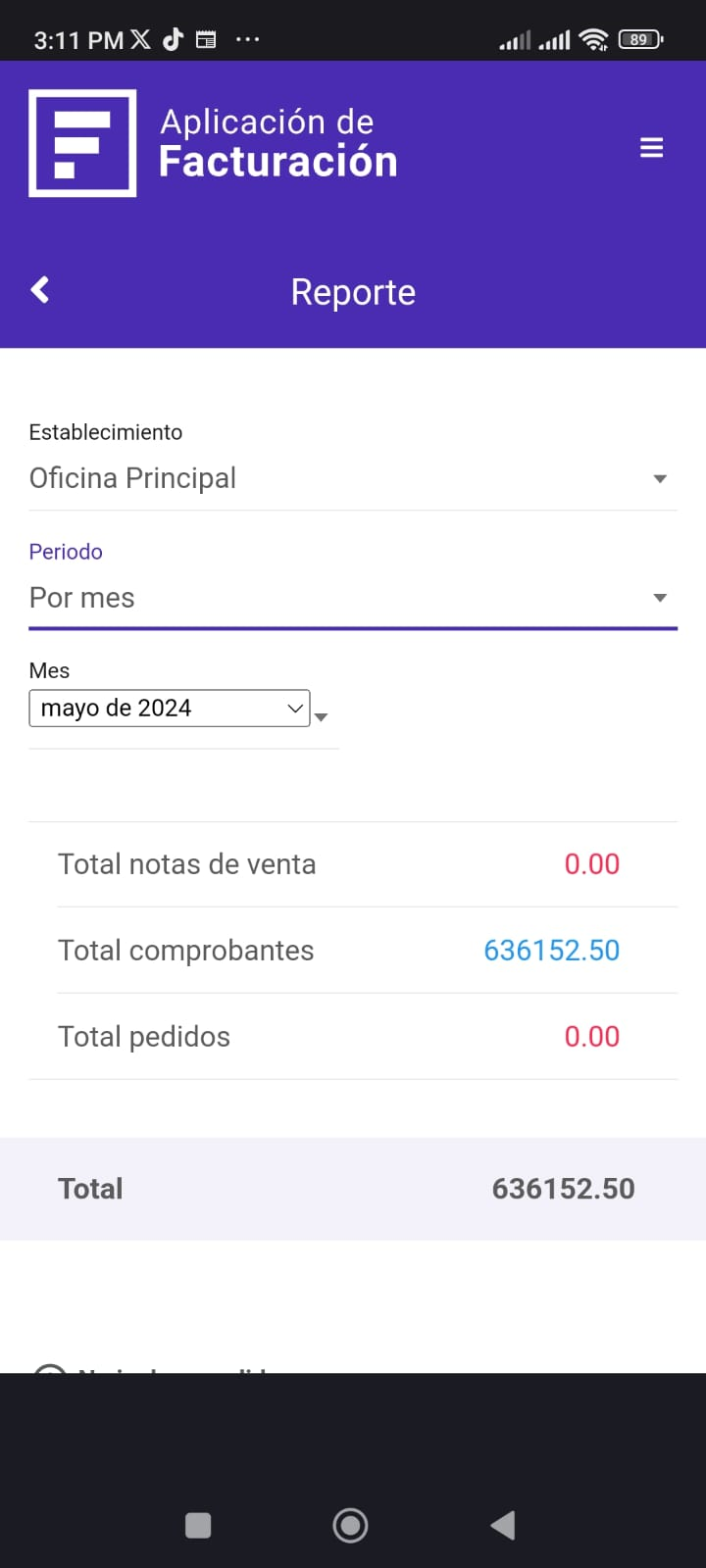Go back from the Reporte screen

(40, 290)
